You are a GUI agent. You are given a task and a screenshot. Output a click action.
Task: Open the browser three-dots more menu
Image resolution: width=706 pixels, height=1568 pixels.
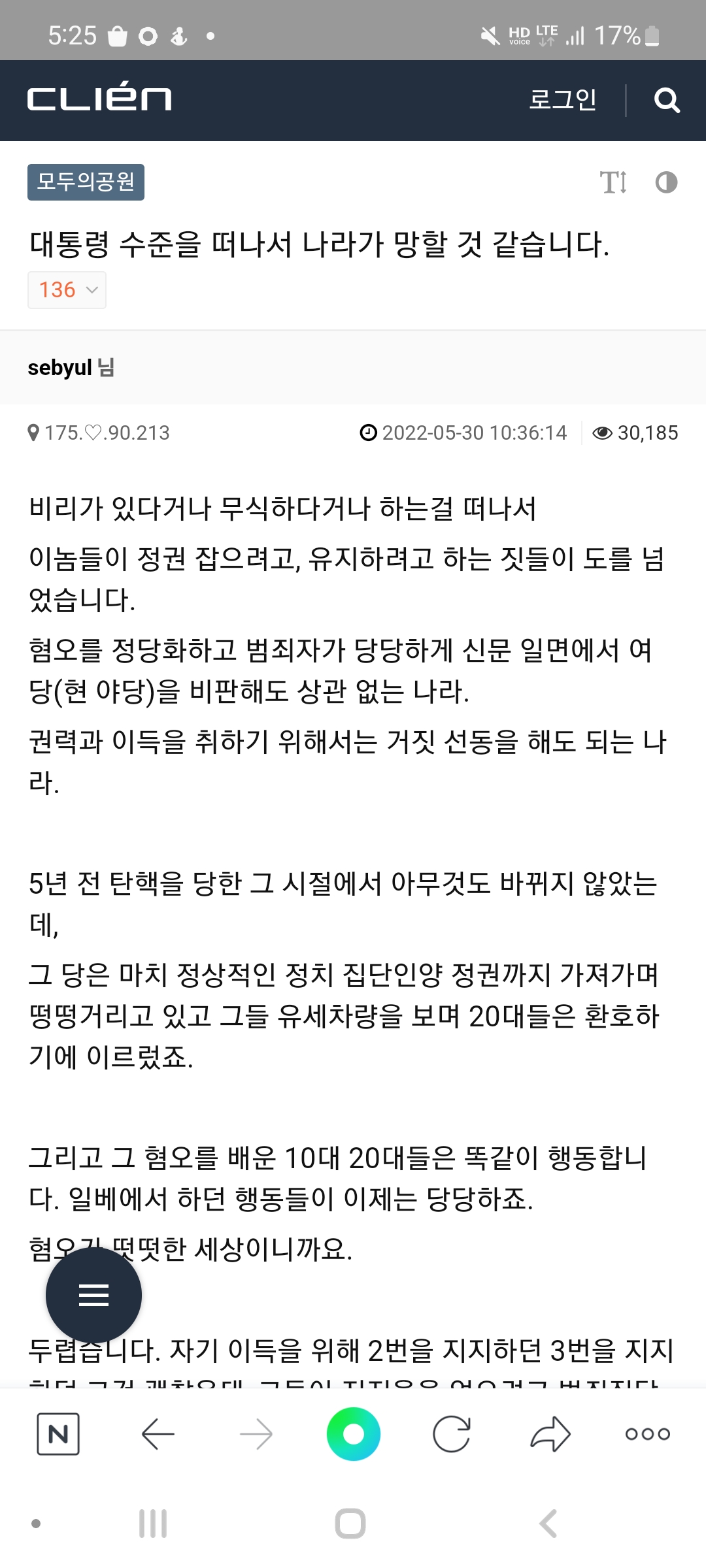(x=647, y=1434)
